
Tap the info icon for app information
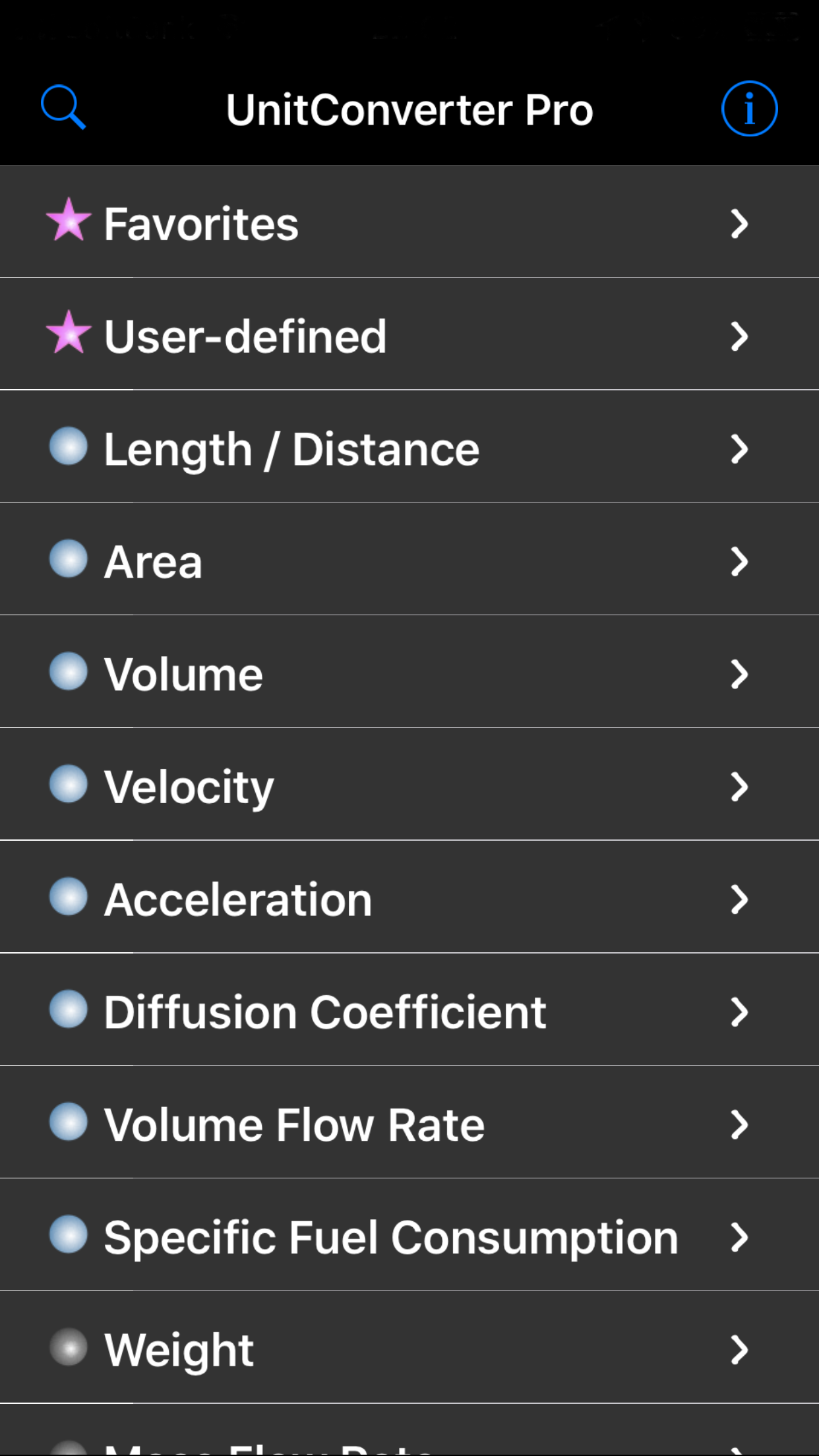[x=749, y=108]
